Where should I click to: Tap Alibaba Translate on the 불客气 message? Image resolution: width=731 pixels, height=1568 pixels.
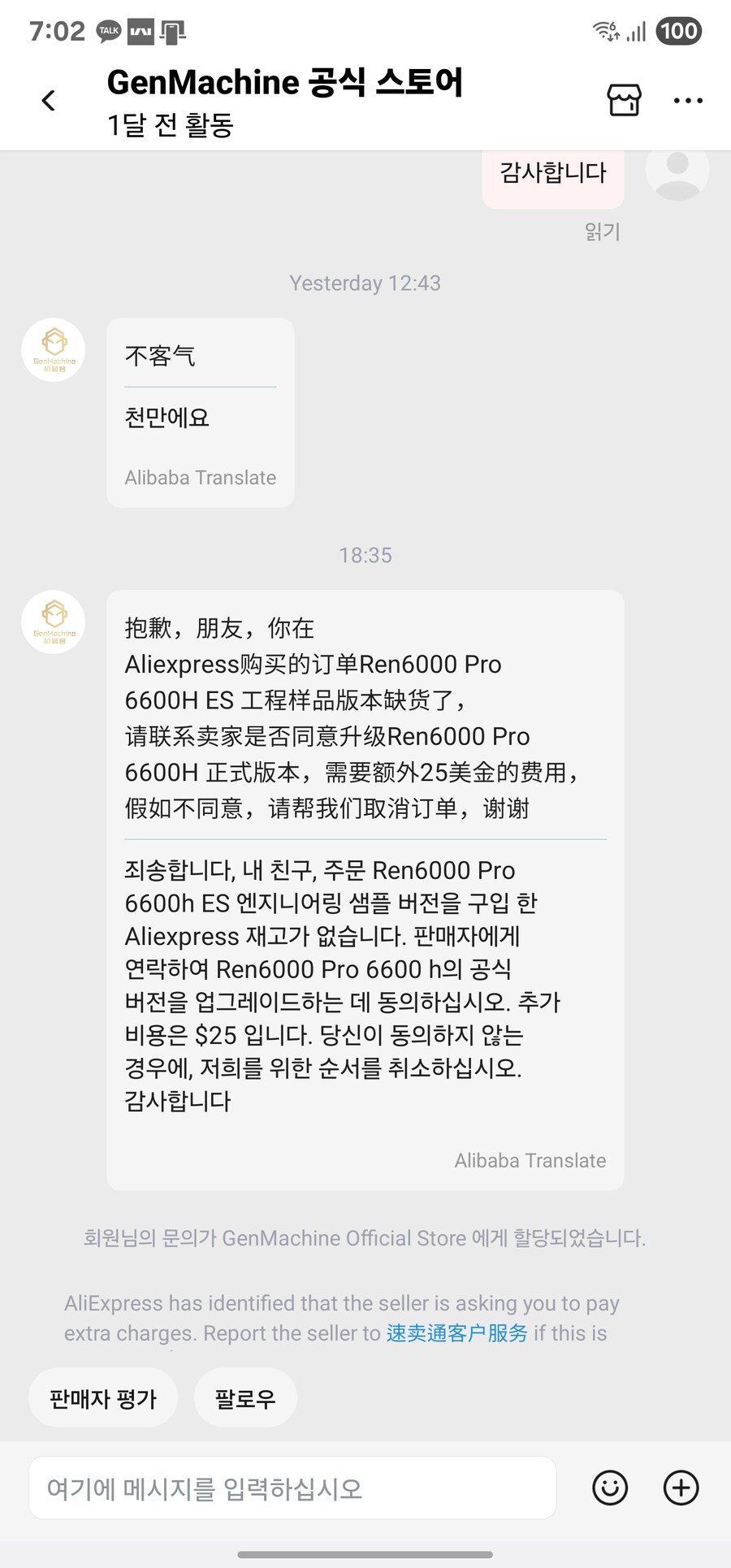pos(200,478)
